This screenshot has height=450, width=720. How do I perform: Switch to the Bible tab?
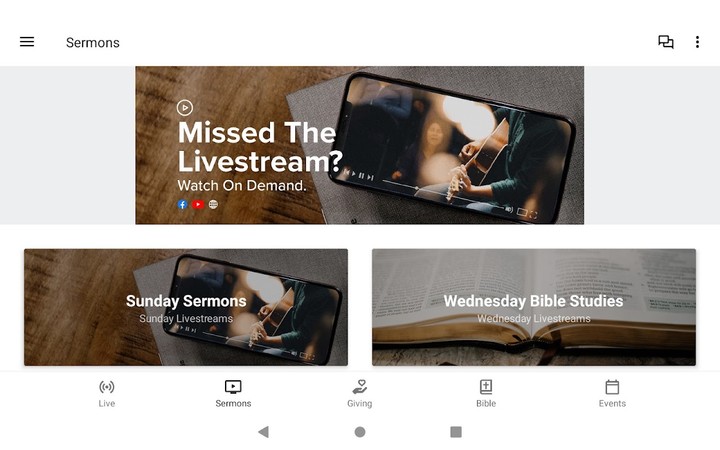point(486,393)
